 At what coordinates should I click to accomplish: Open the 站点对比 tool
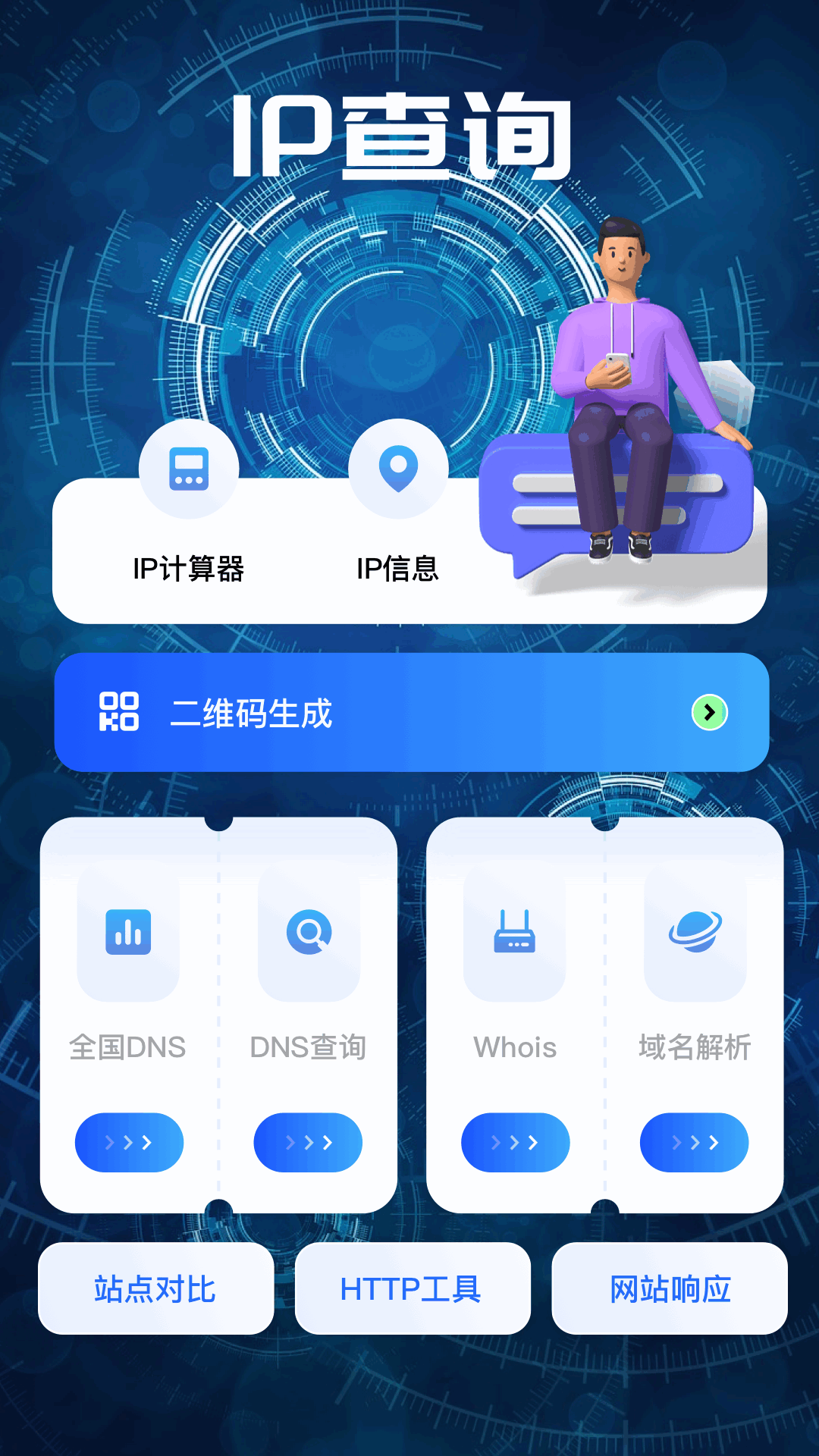(155, 1288)
